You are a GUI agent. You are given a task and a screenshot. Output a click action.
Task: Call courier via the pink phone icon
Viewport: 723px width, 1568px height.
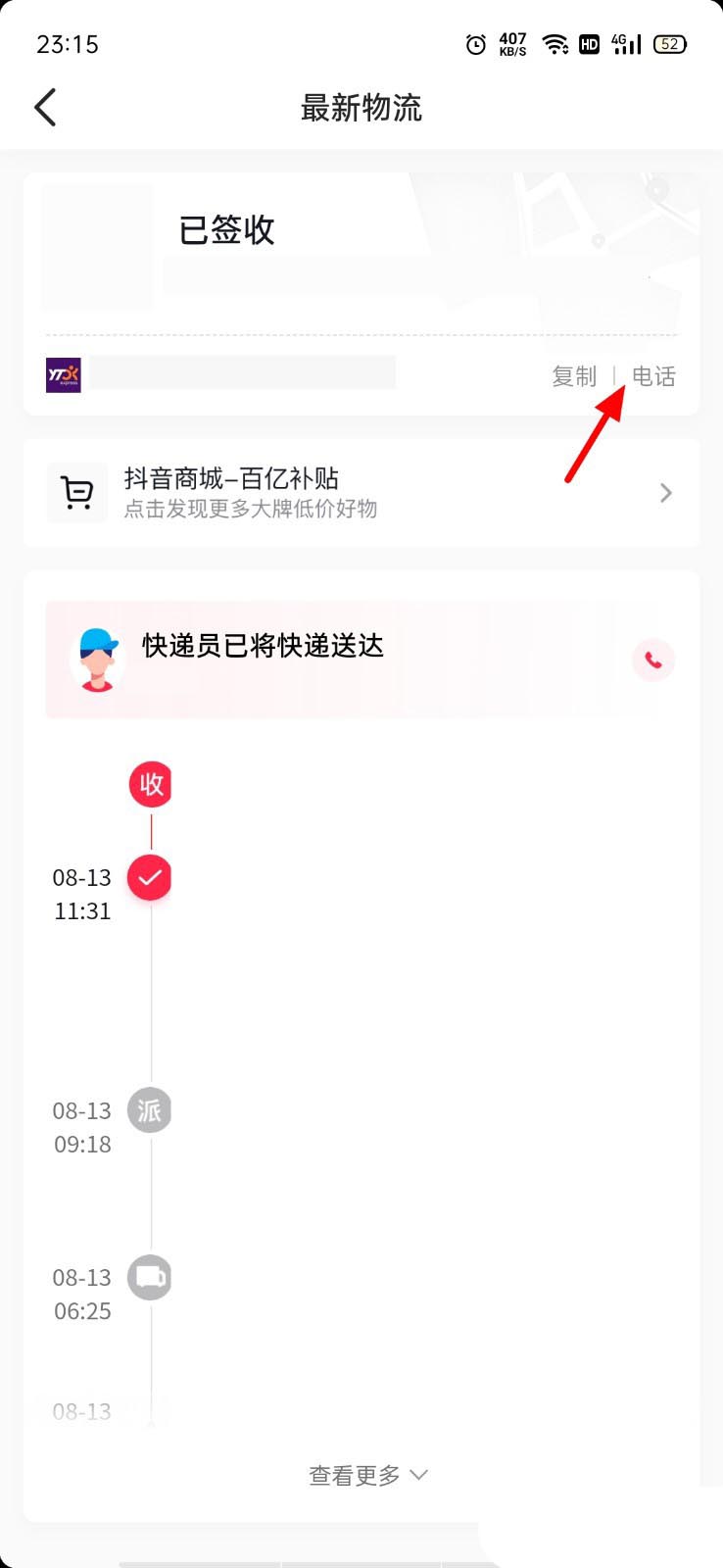(652, 661)
